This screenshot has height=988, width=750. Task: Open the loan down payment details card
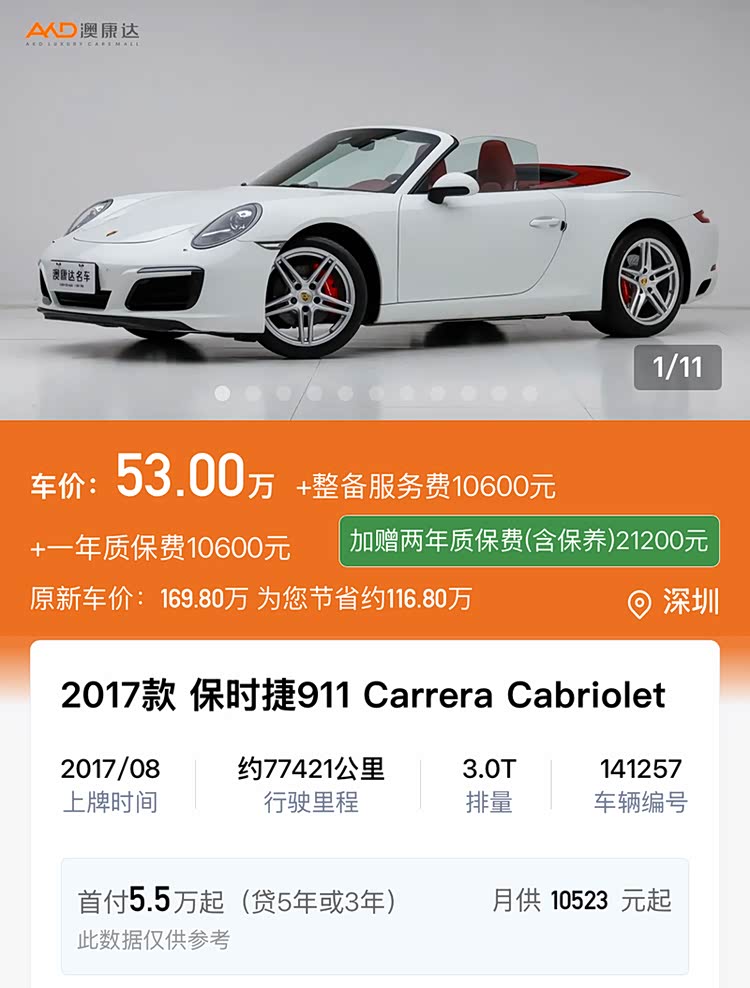point(375,915)
